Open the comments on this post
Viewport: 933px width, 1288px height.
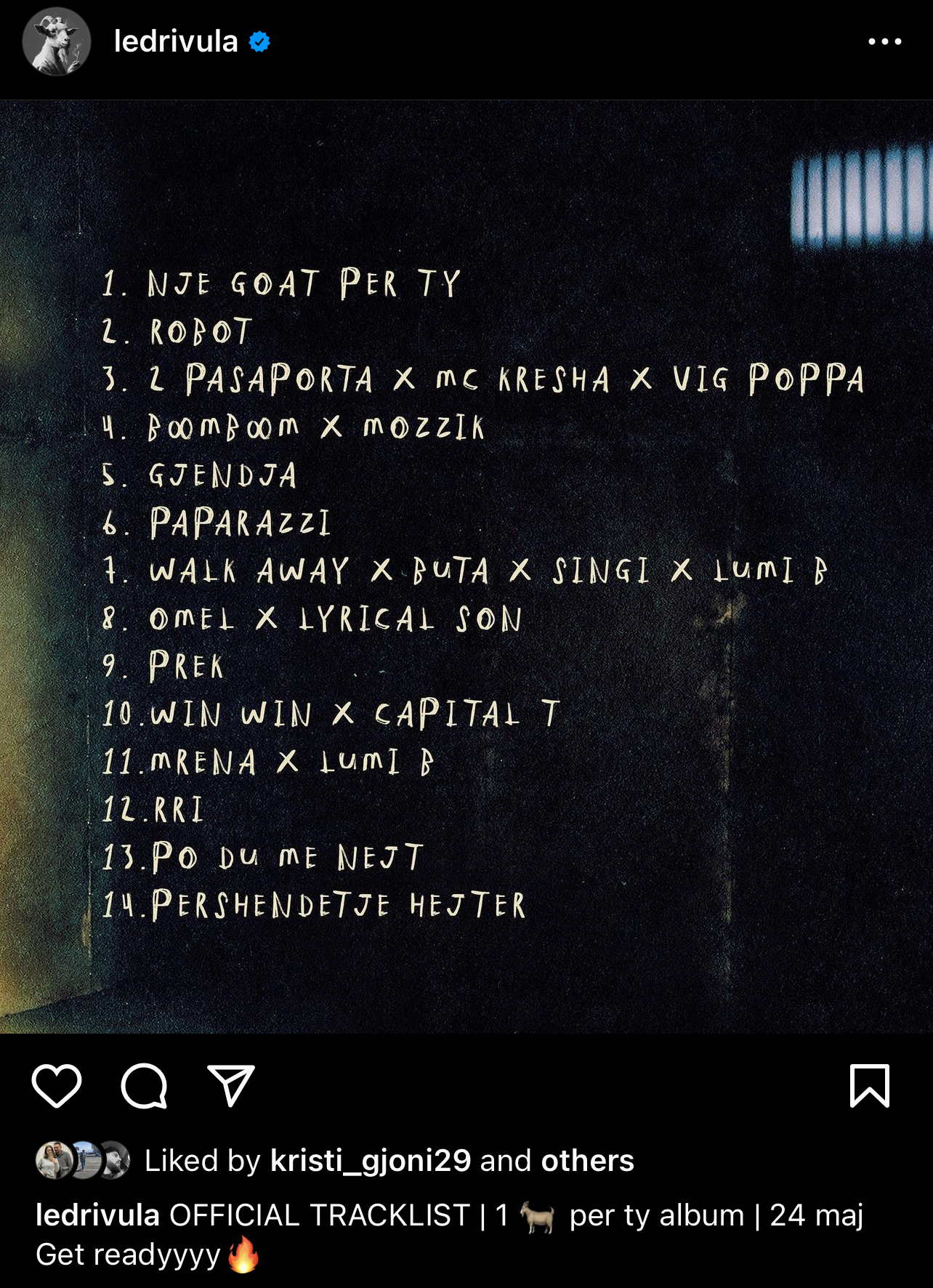(x=144, y=1086)
